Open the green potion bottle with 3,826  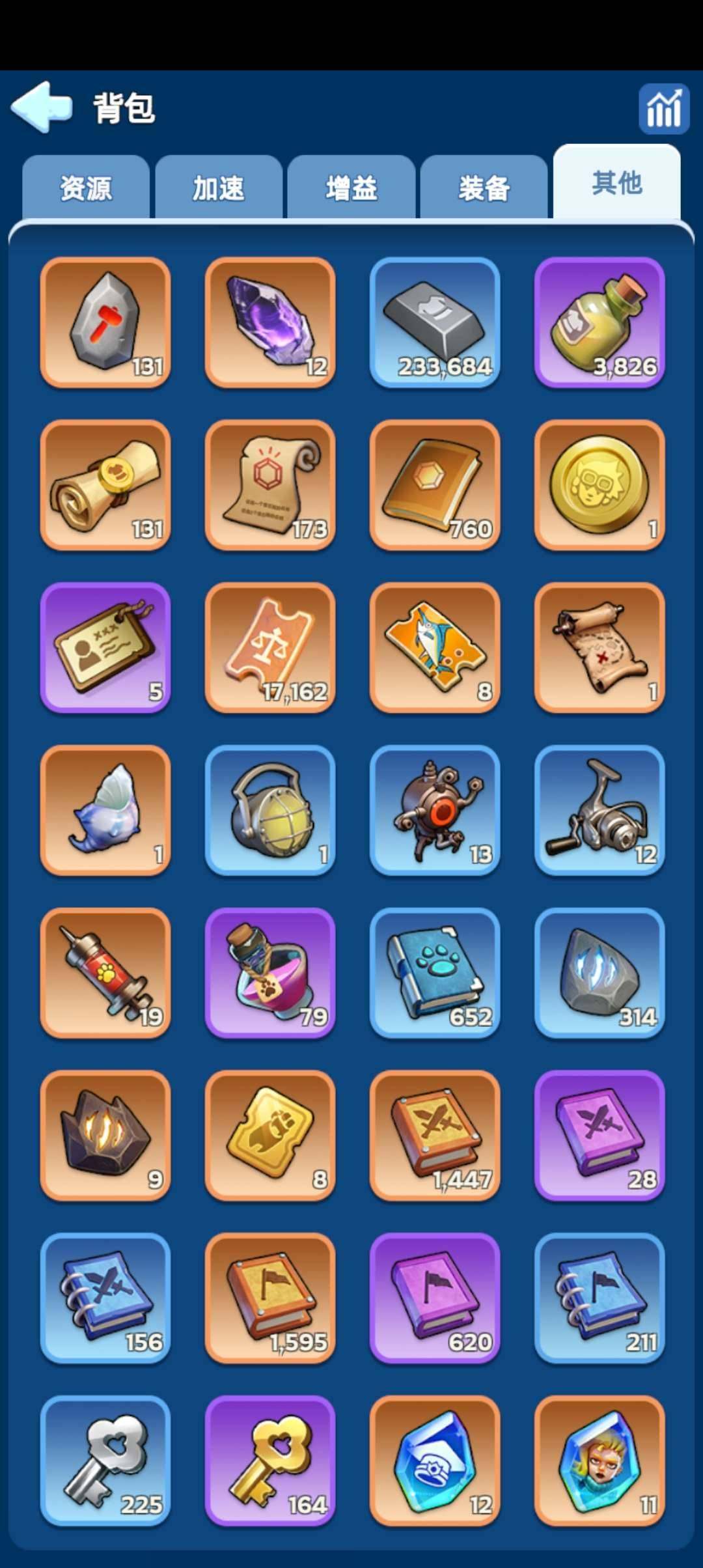coord(600,323)
